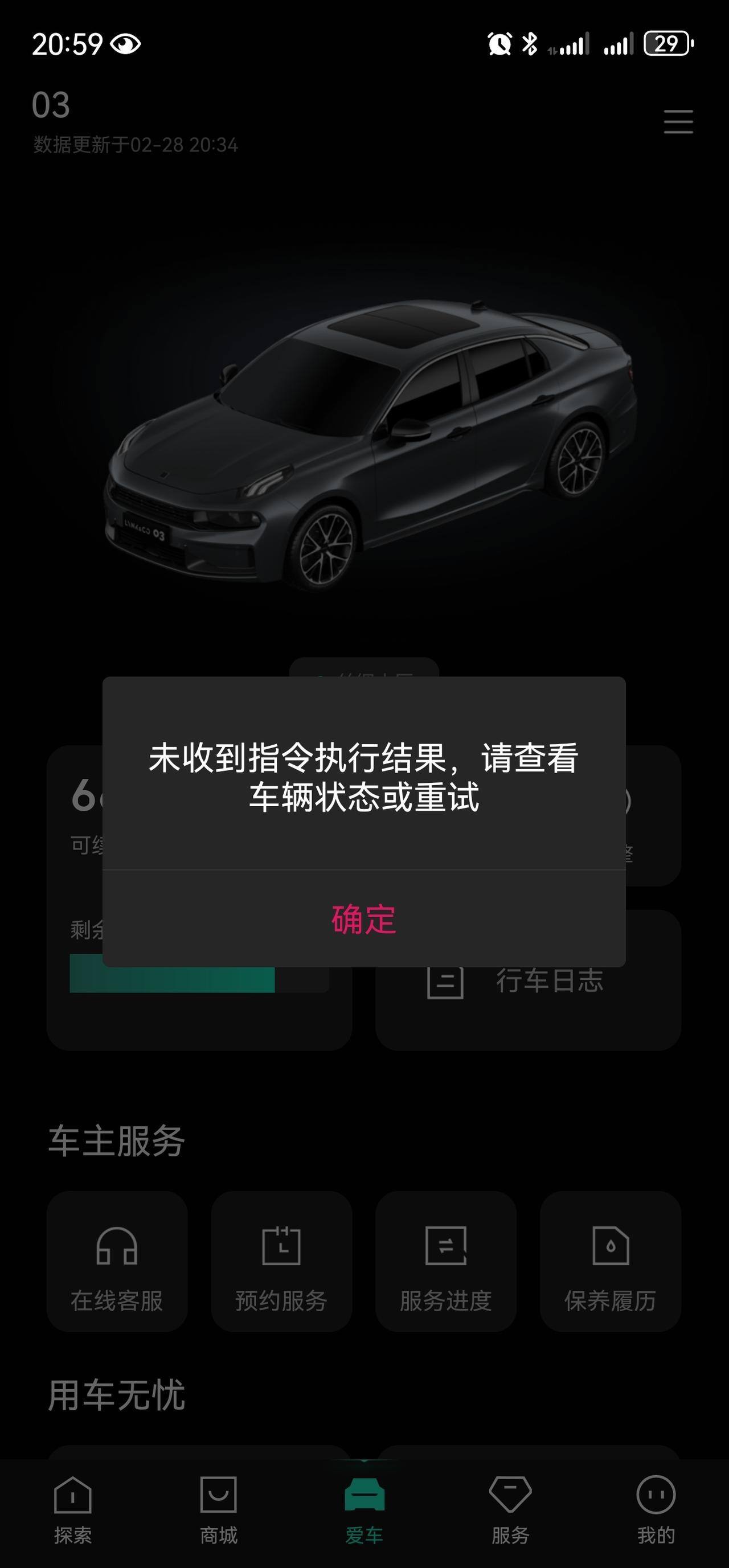This screenshot has height=1568, width=729.
Task: Confirm the dialog with 确定
Action: point(363,918)
